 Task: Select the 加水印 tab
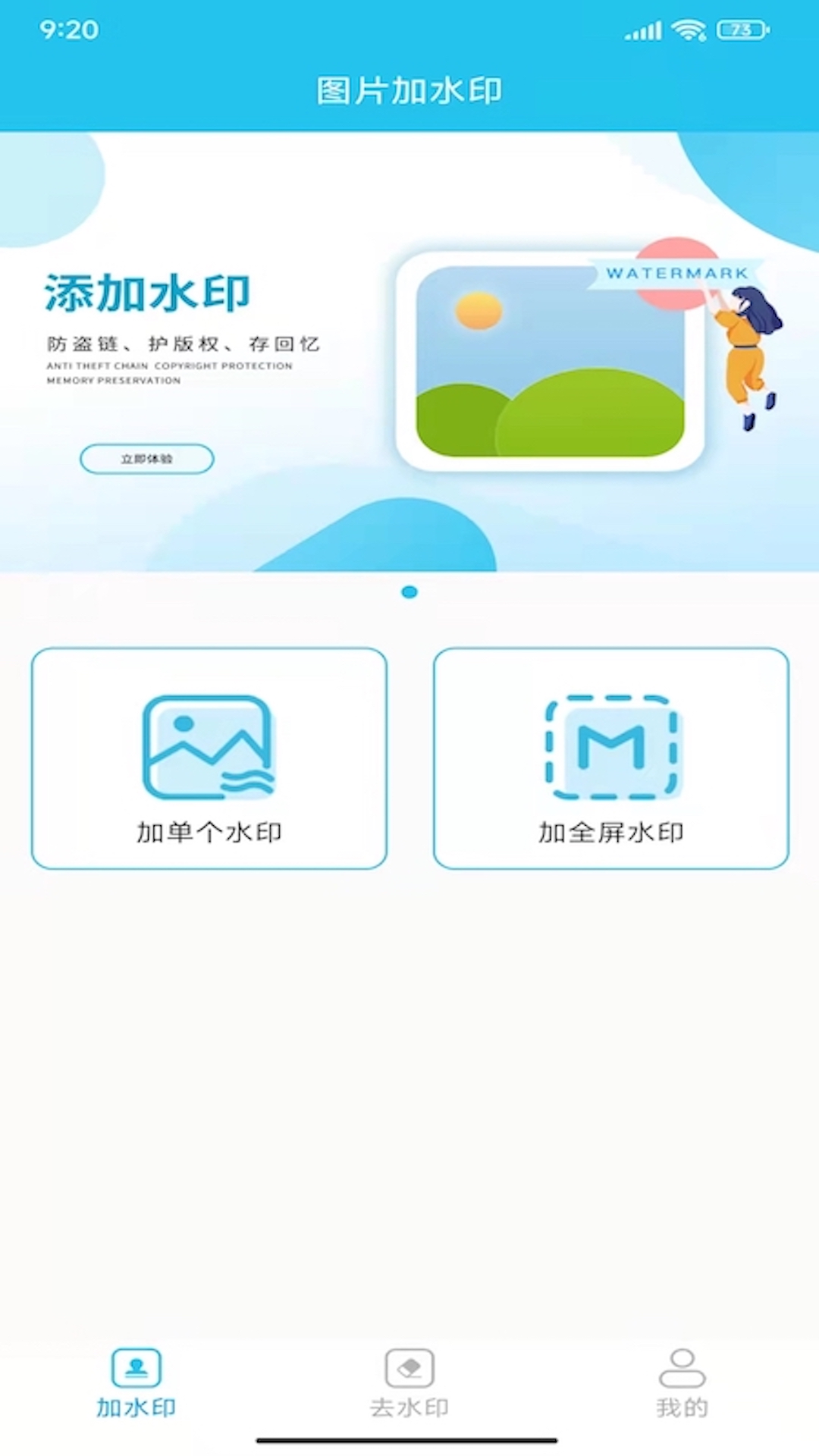[136, 1383]
